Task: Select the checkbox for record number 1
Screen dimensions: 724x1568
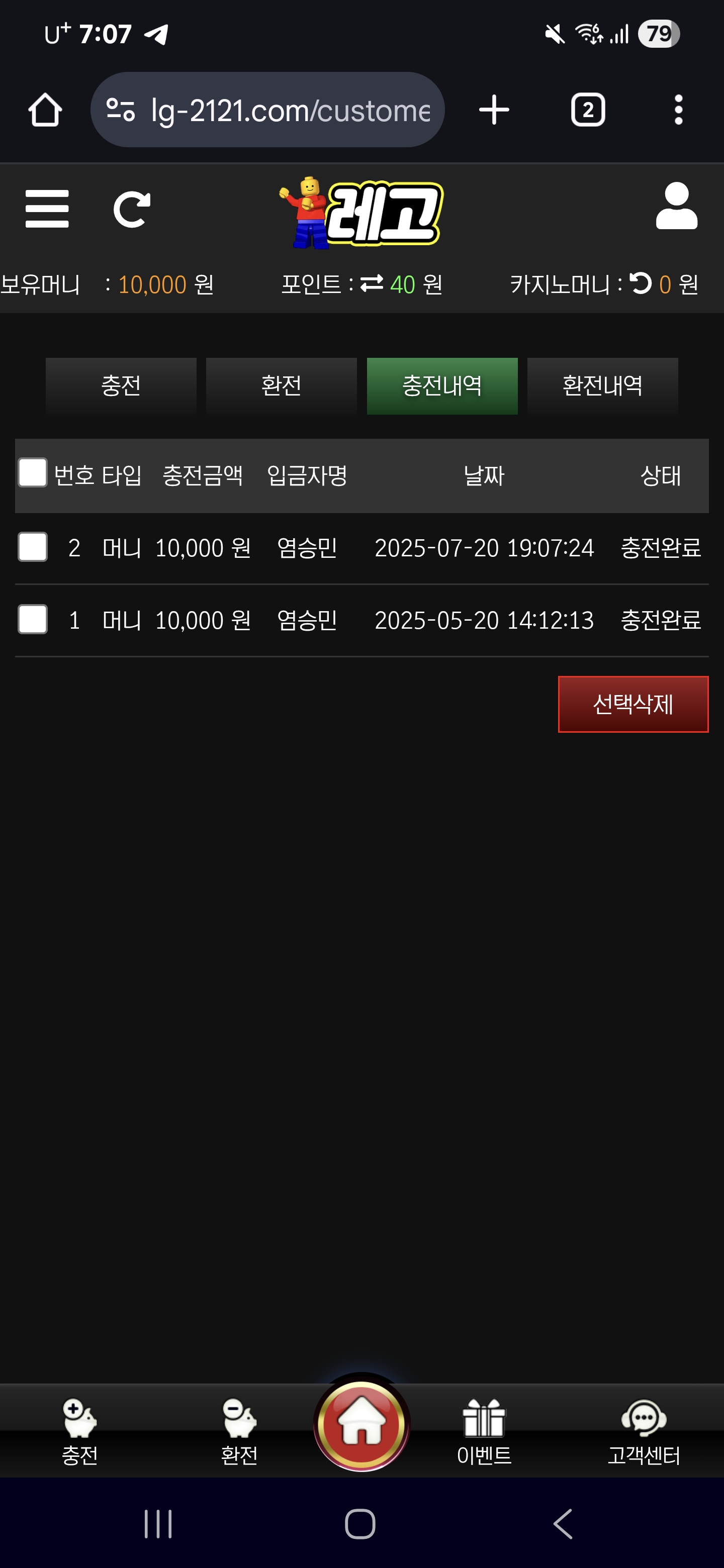Action: [x=33, y=619]
